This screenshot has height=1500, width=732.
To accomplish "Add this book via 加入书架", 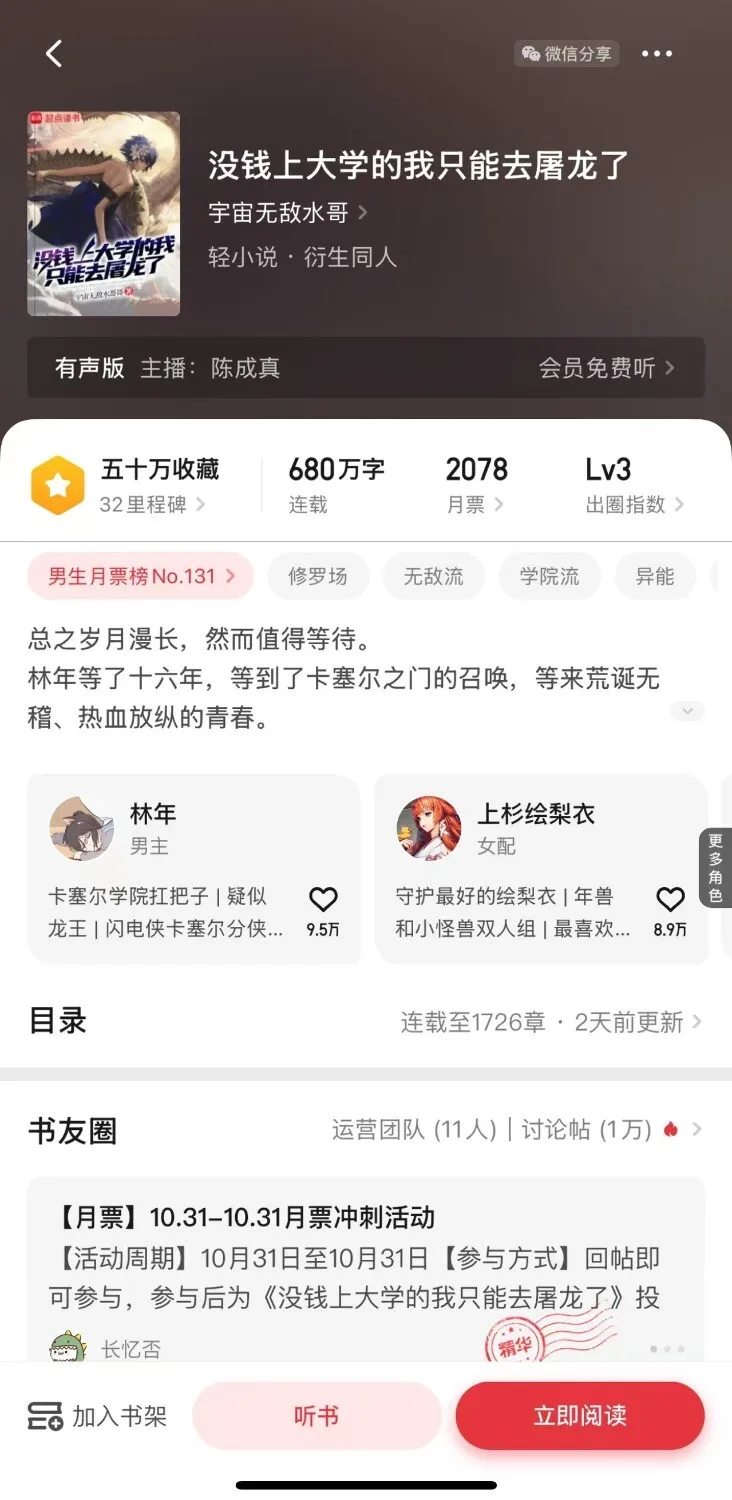I will 98,1416.
